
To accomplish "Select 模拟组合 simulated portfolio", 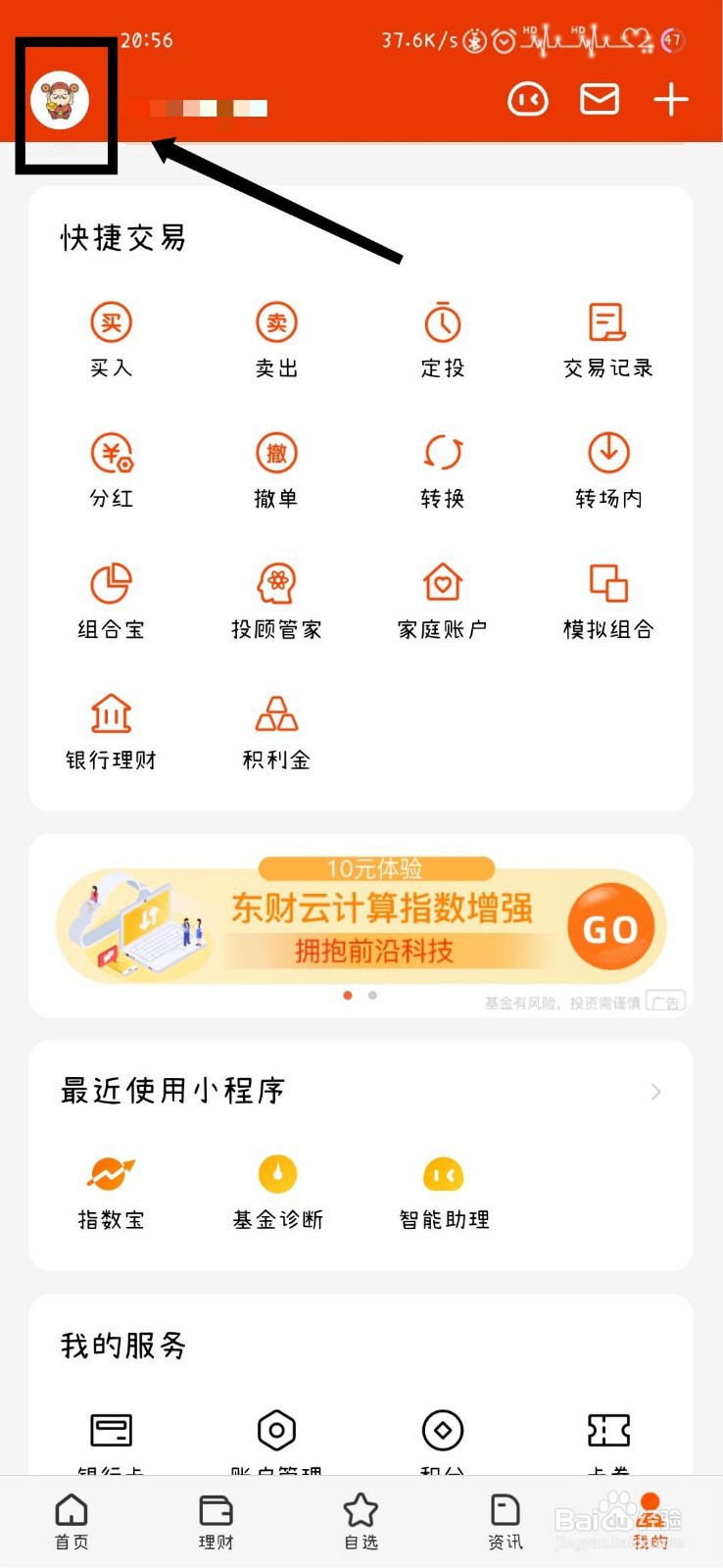I will (x=607, y=600).
